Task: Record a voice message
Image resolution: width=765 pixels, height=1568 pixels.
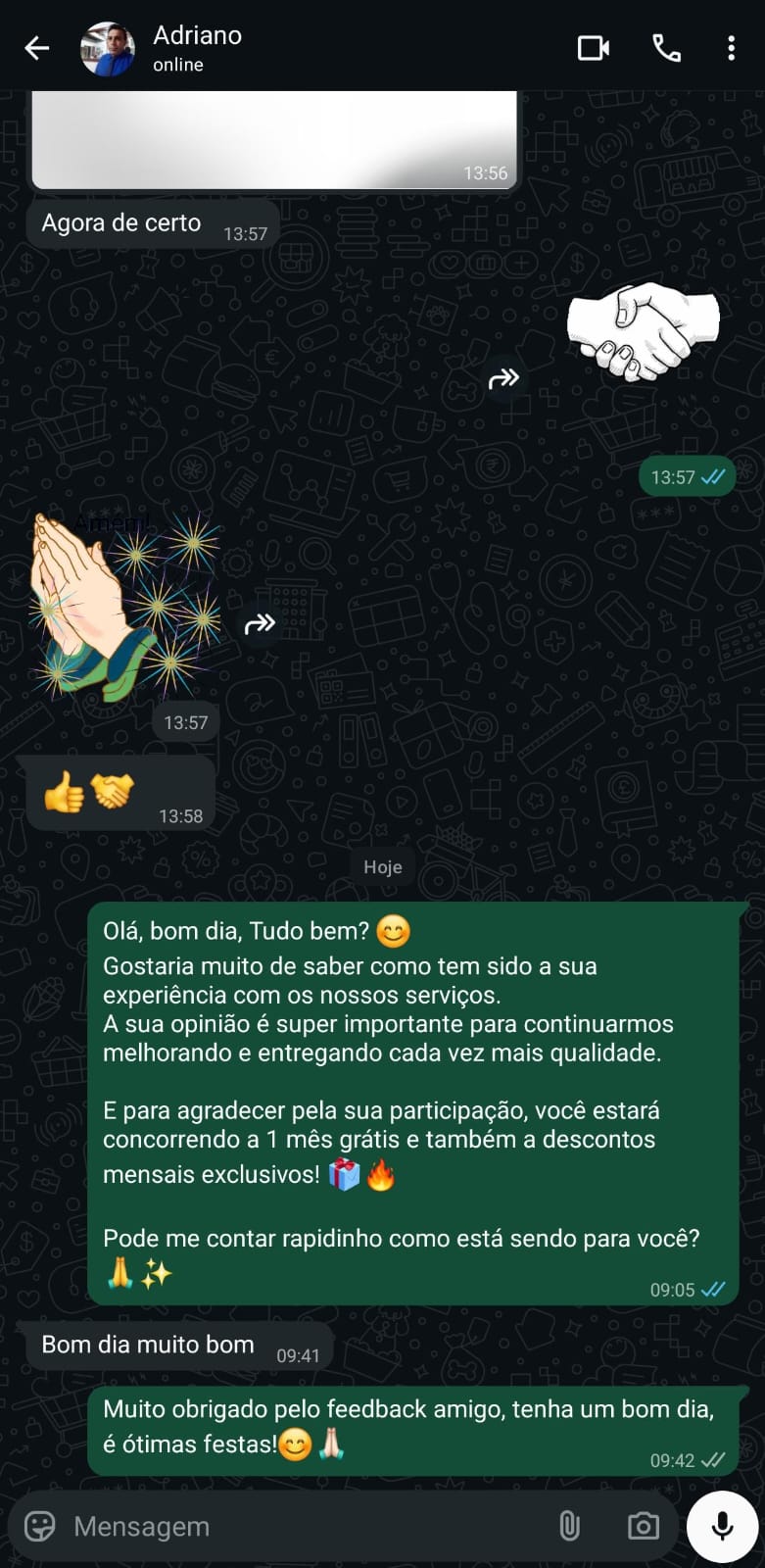Action: tap(722, 1526)
